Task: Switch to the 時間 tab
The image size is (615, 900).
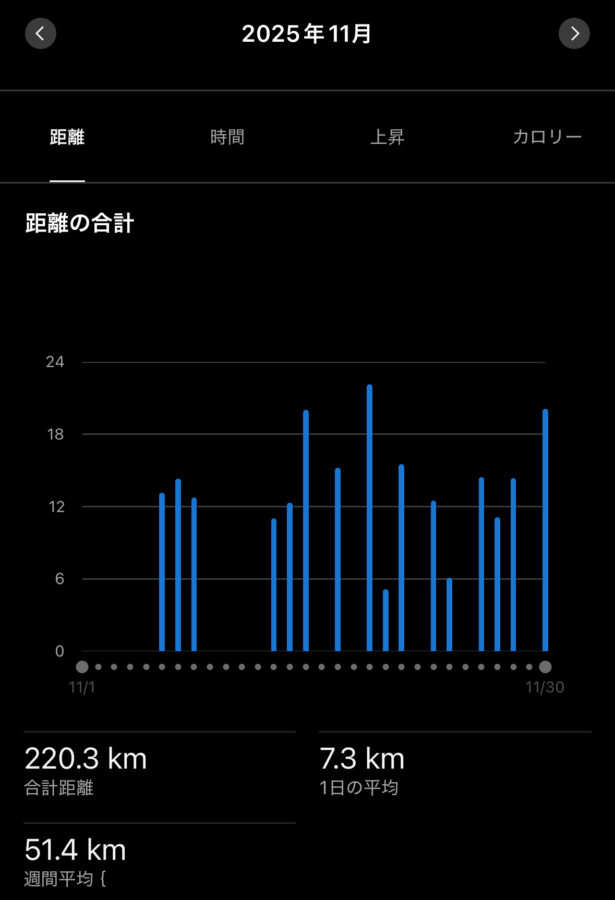Action: (227, 137)
